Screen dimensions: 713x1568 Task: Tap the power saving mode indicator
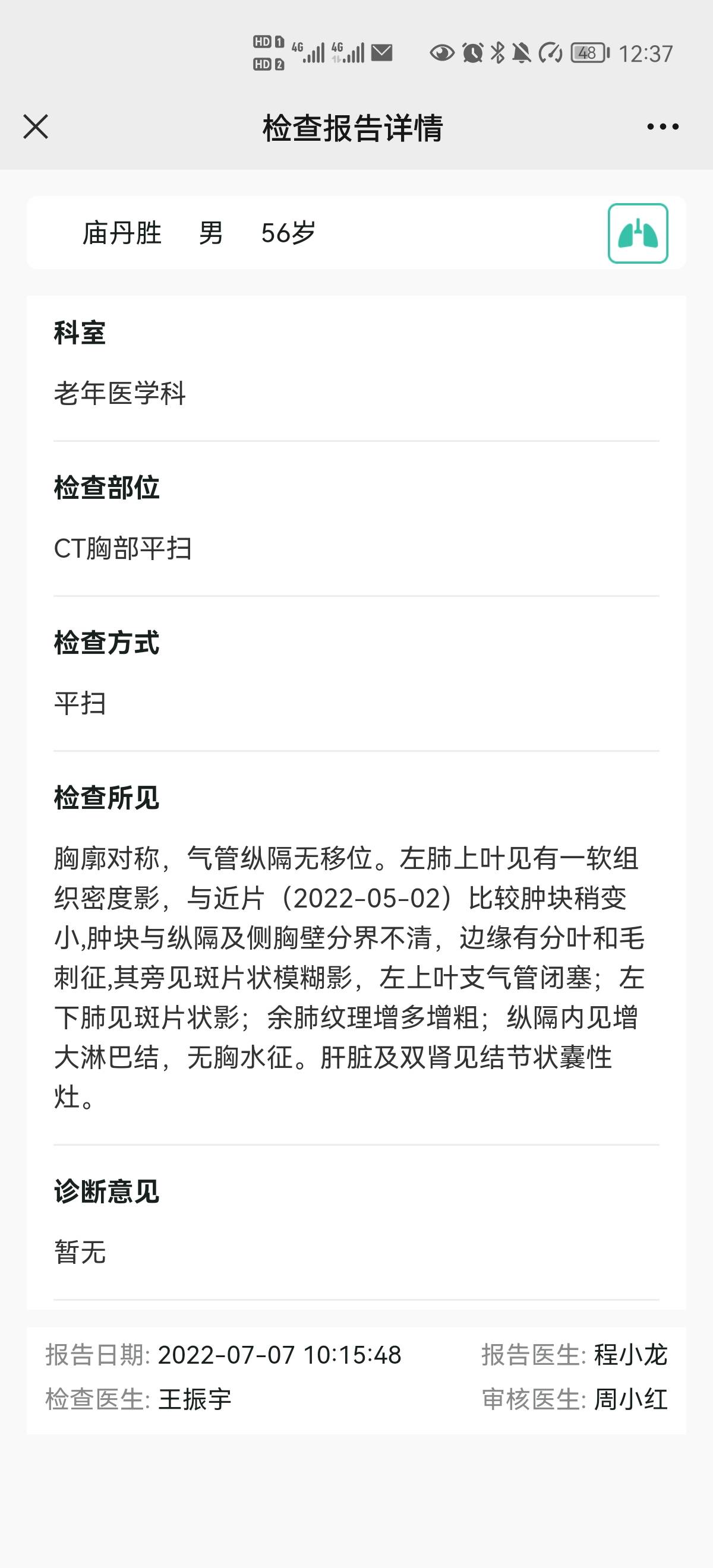pos(550,53)
